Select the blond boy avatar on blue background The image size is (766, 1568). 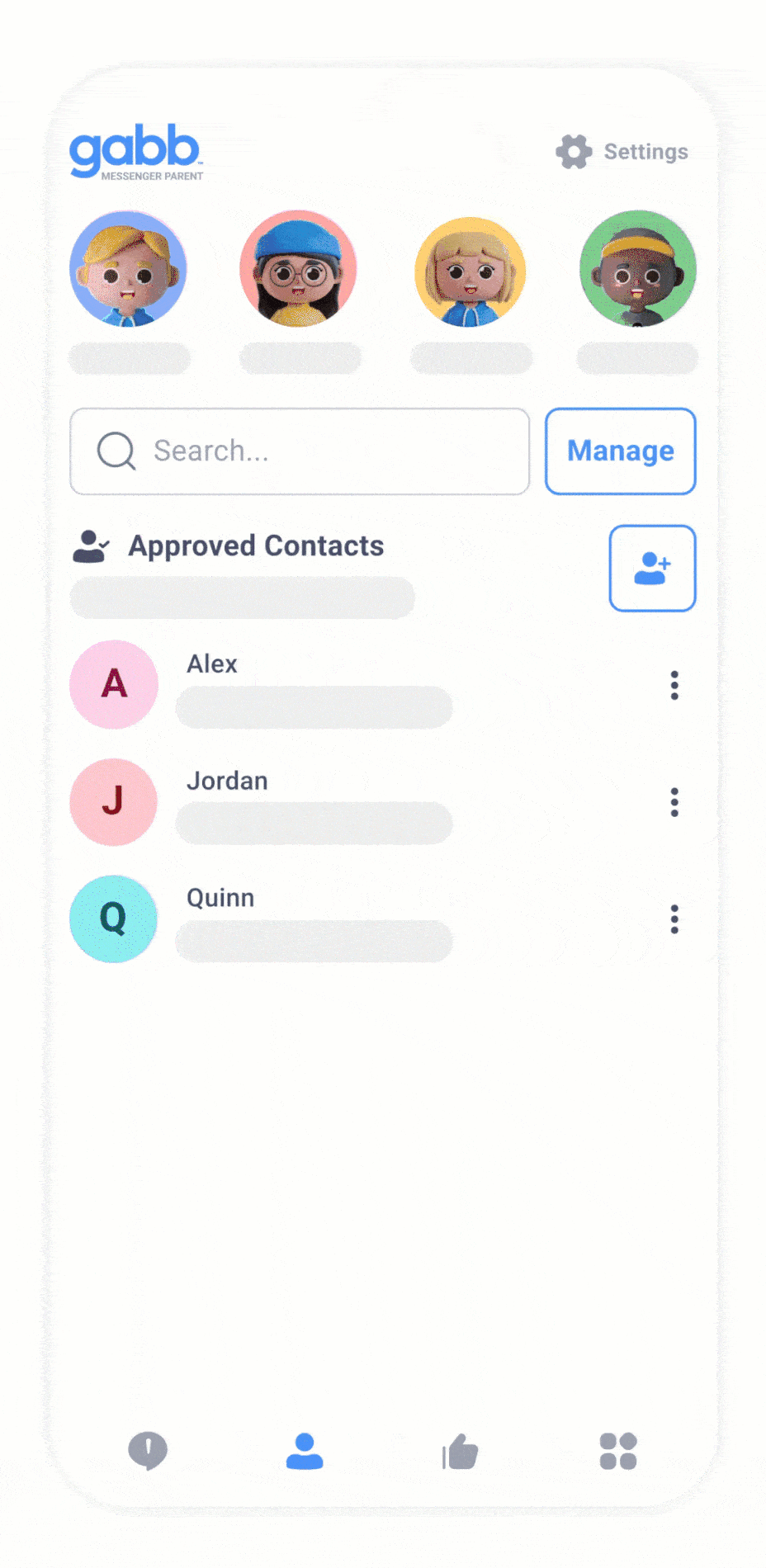(129, 269)
